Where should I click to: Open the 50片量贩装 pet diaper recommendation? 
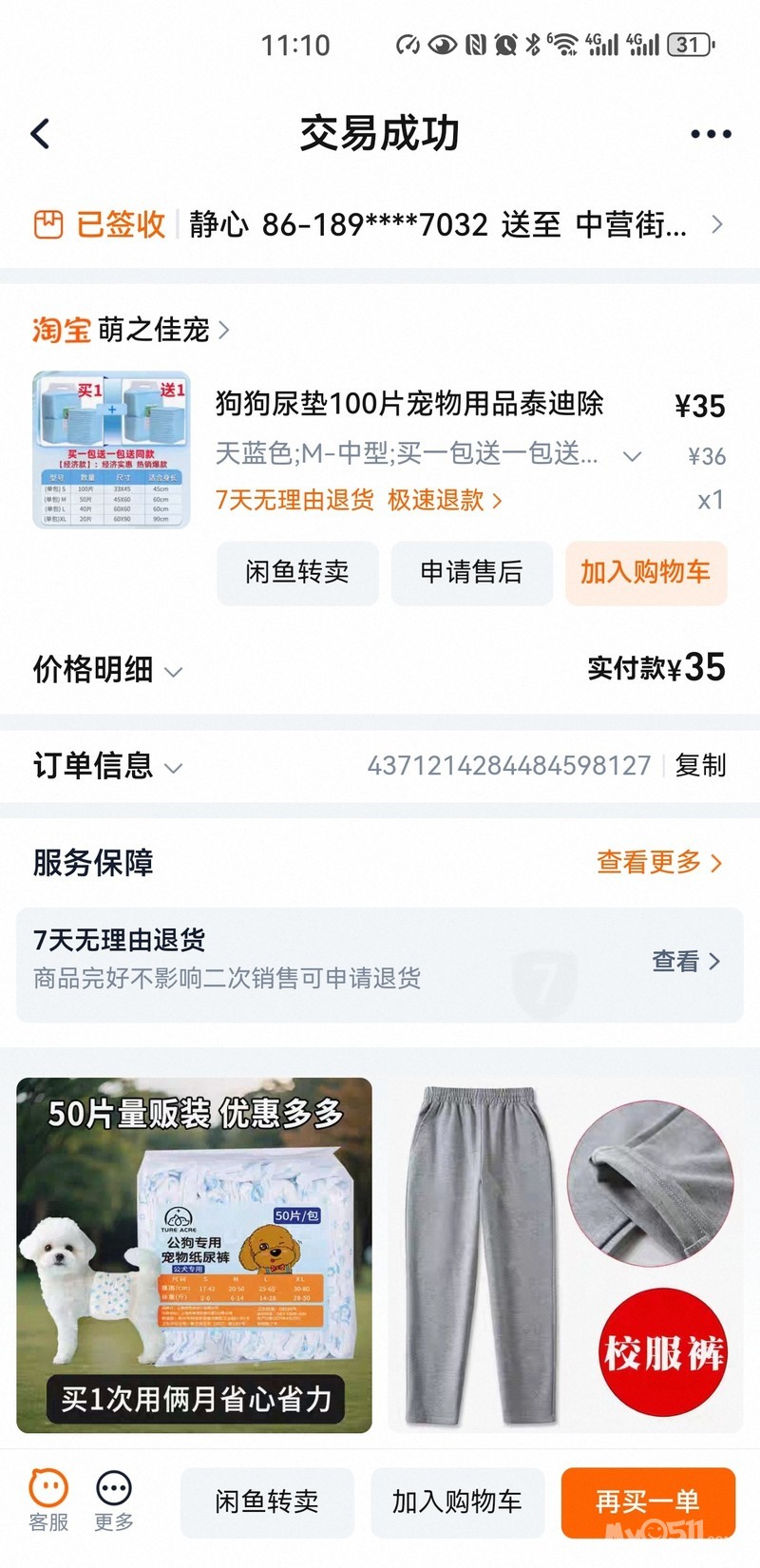tap(195, 1254)
